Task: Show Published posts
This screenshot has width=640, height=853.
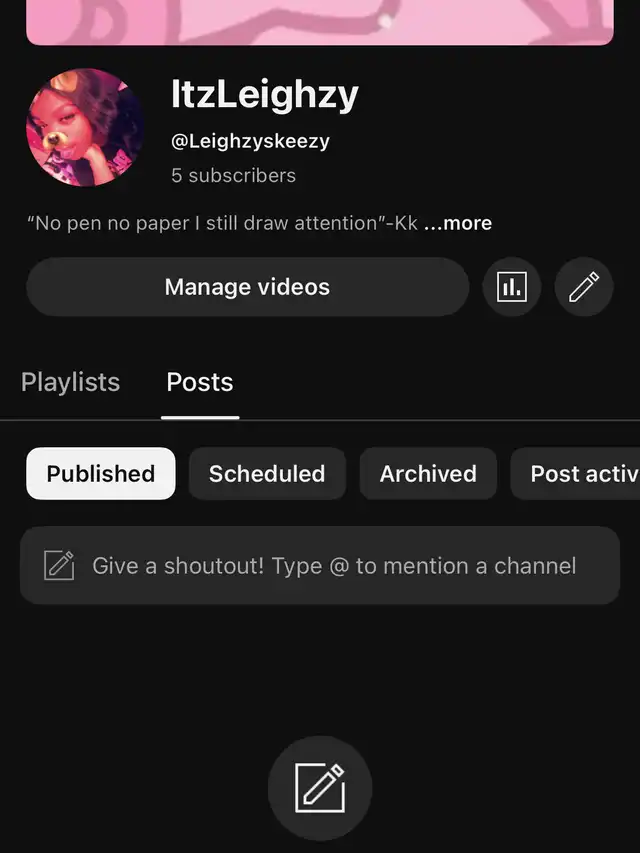Action: [100, 473]
